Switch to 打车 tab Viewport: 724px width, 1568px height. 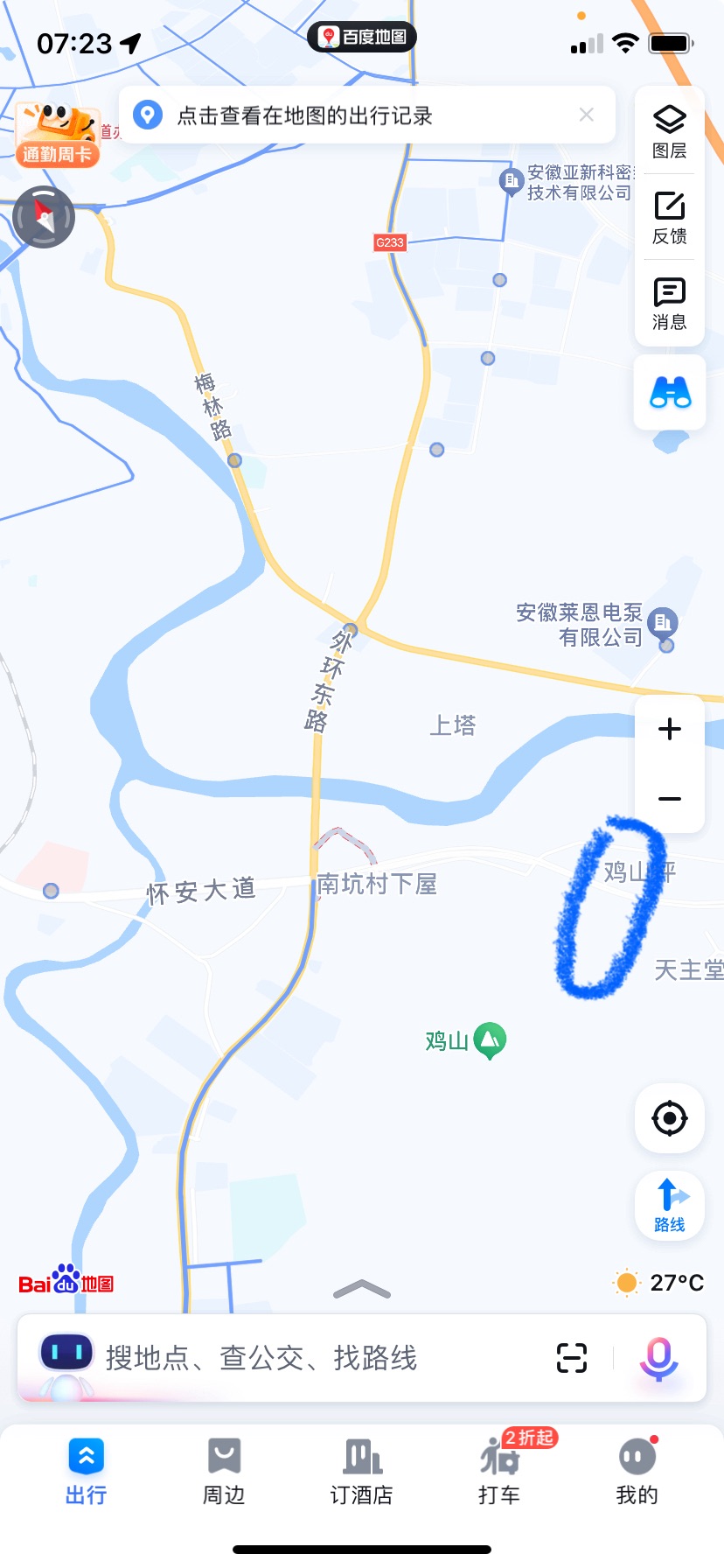pos(499,1472)
